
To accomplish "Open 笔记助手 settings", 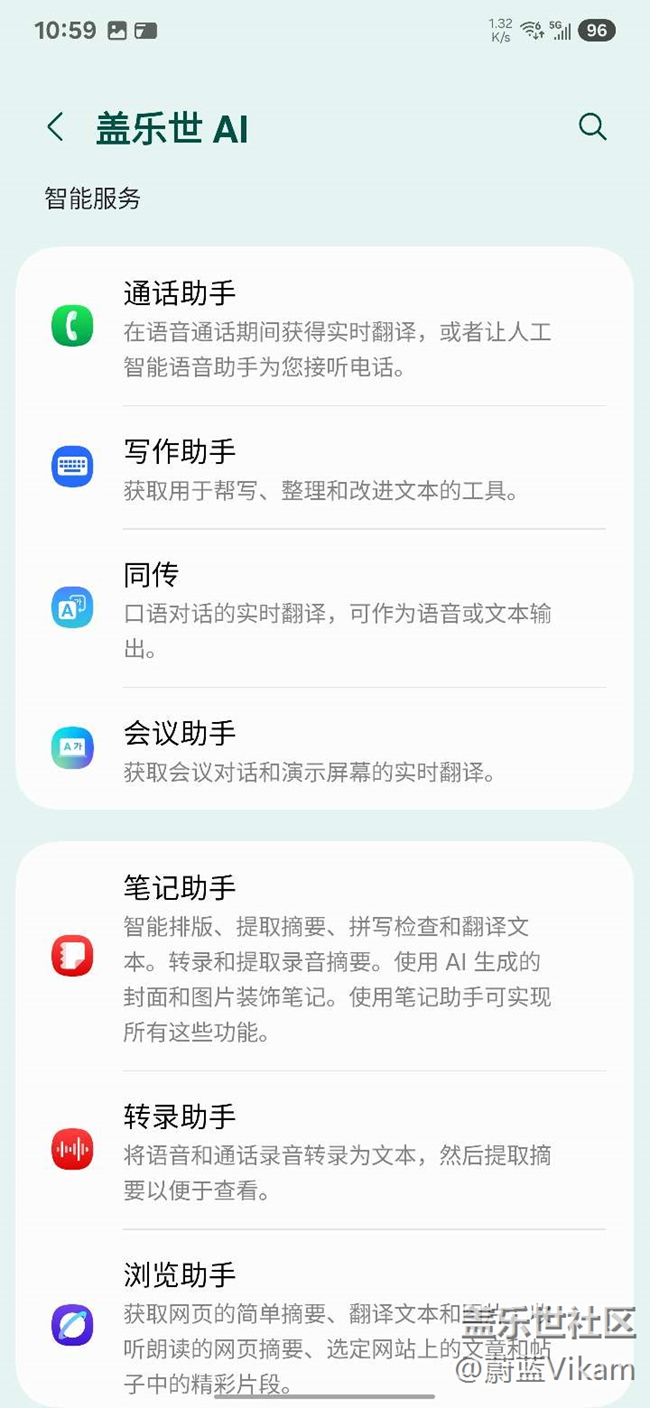I will point(324,957).
